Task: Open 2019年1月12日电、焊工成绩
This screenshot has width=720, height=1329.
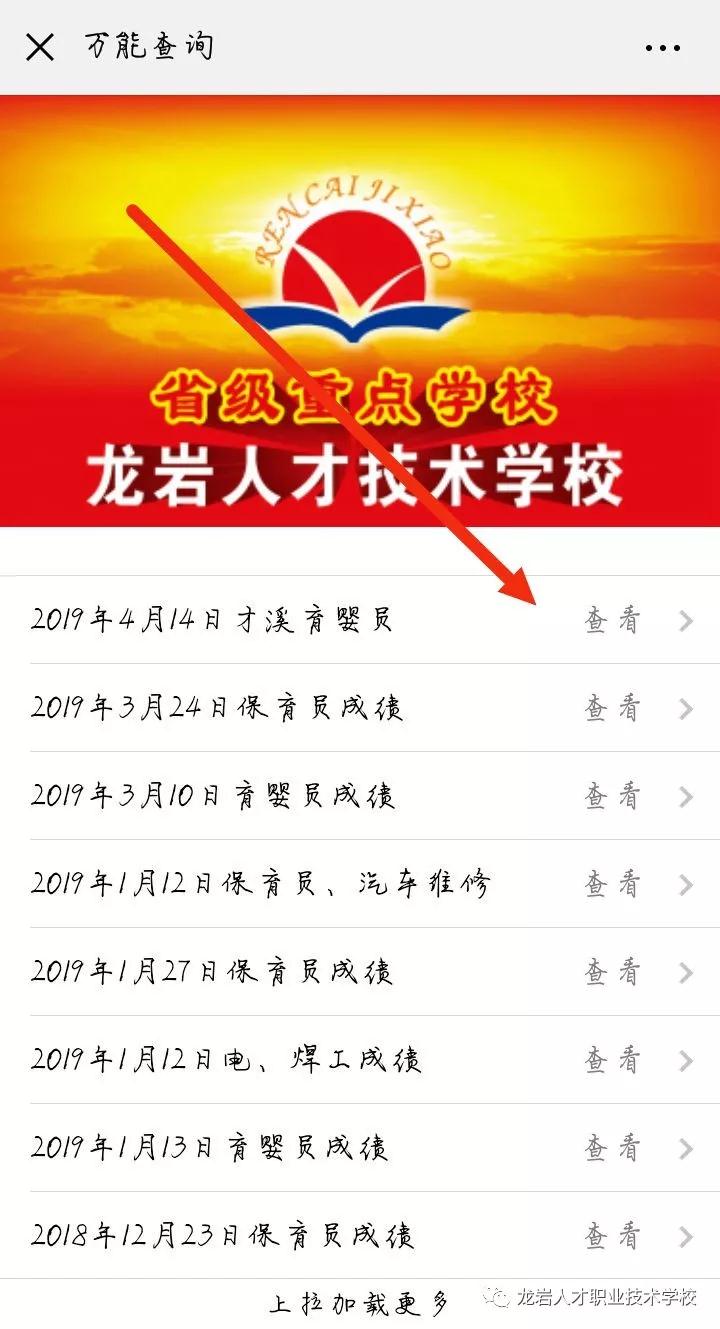Action: 360,1060
